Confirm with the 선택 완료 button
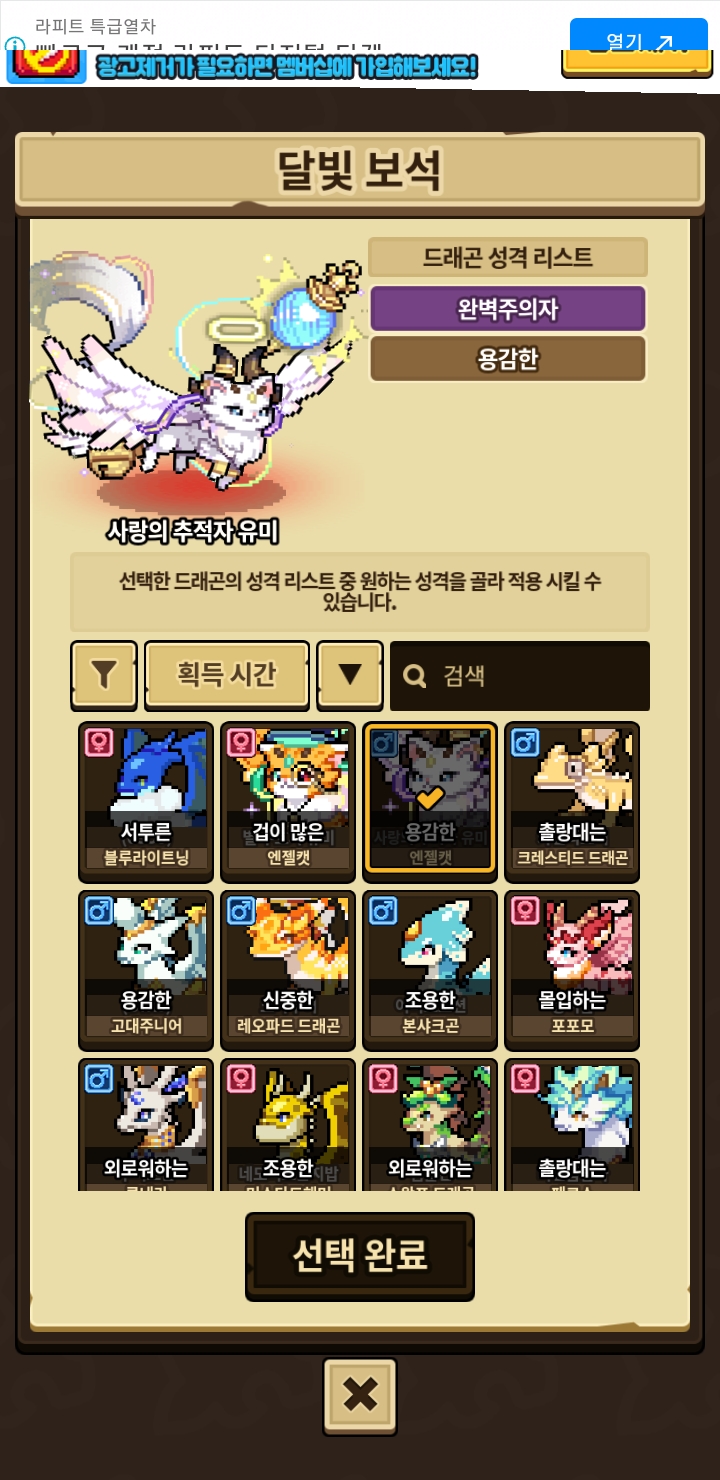This screenshot has height=1480, width=720. click(x=360, y=1256)
